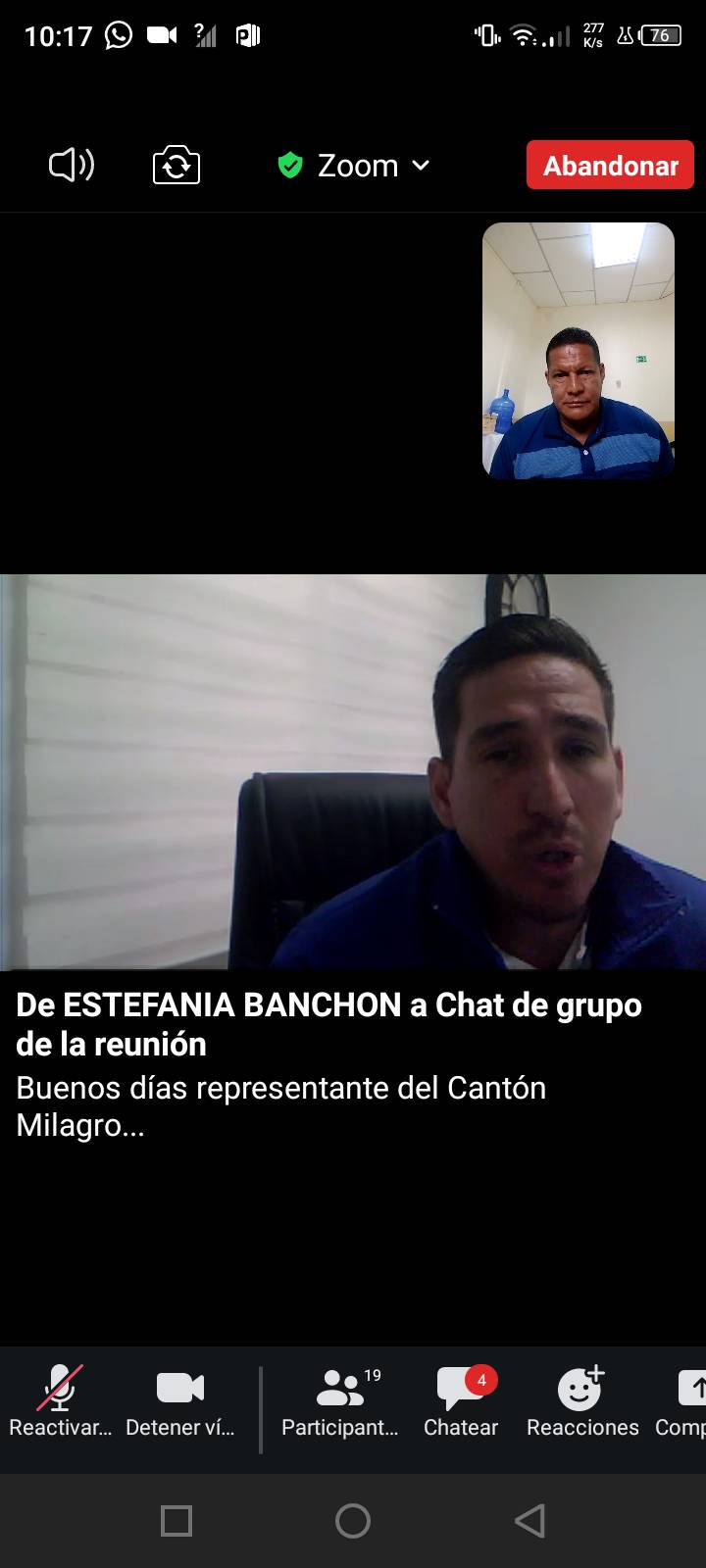Tap Abandonar to leave the meeting

tap(610, 166)
